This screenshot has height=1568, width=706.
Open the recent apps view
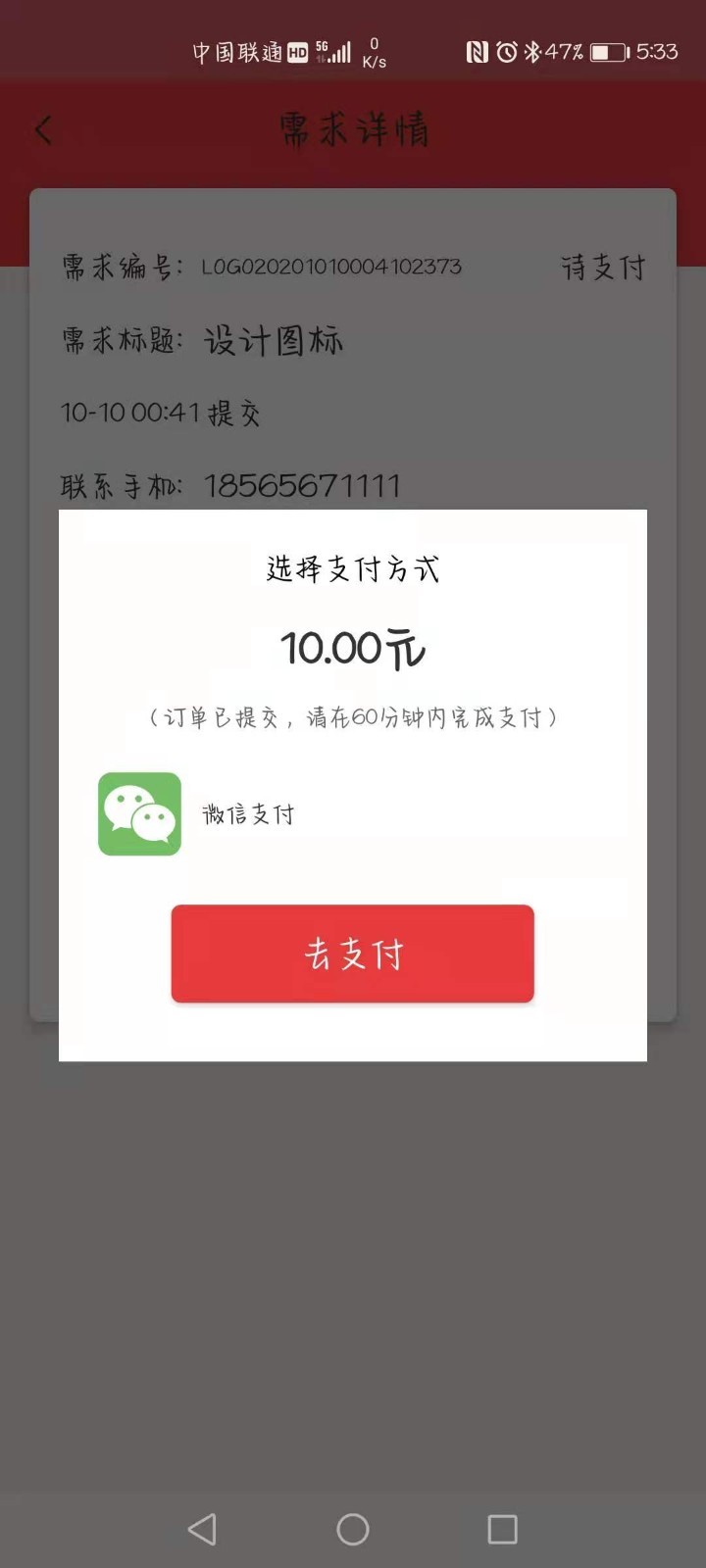click(502, 1529)
